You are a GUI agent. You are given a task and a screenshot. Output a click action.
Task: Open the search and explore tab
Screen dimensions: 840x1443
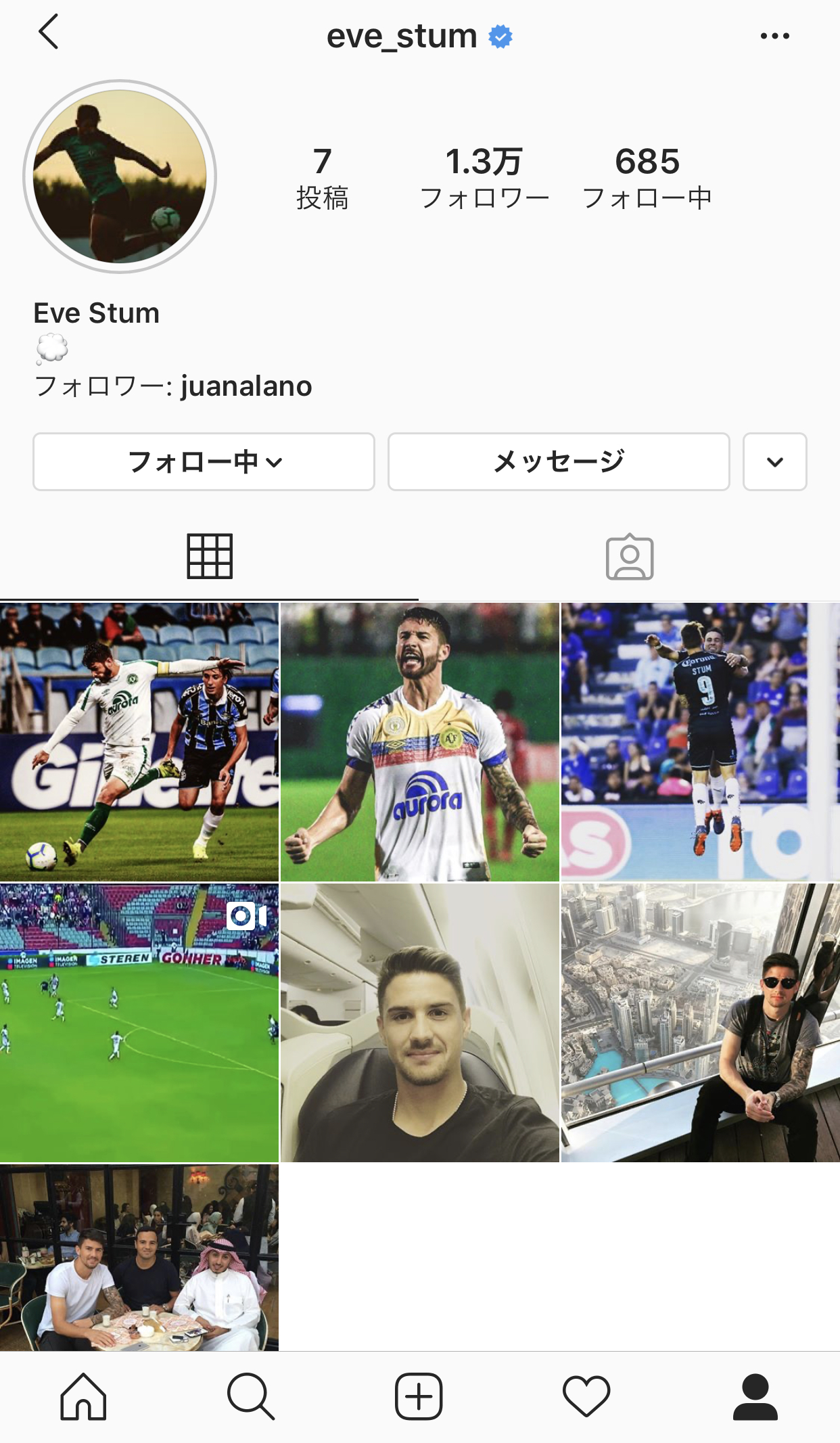coord(251,1397)
